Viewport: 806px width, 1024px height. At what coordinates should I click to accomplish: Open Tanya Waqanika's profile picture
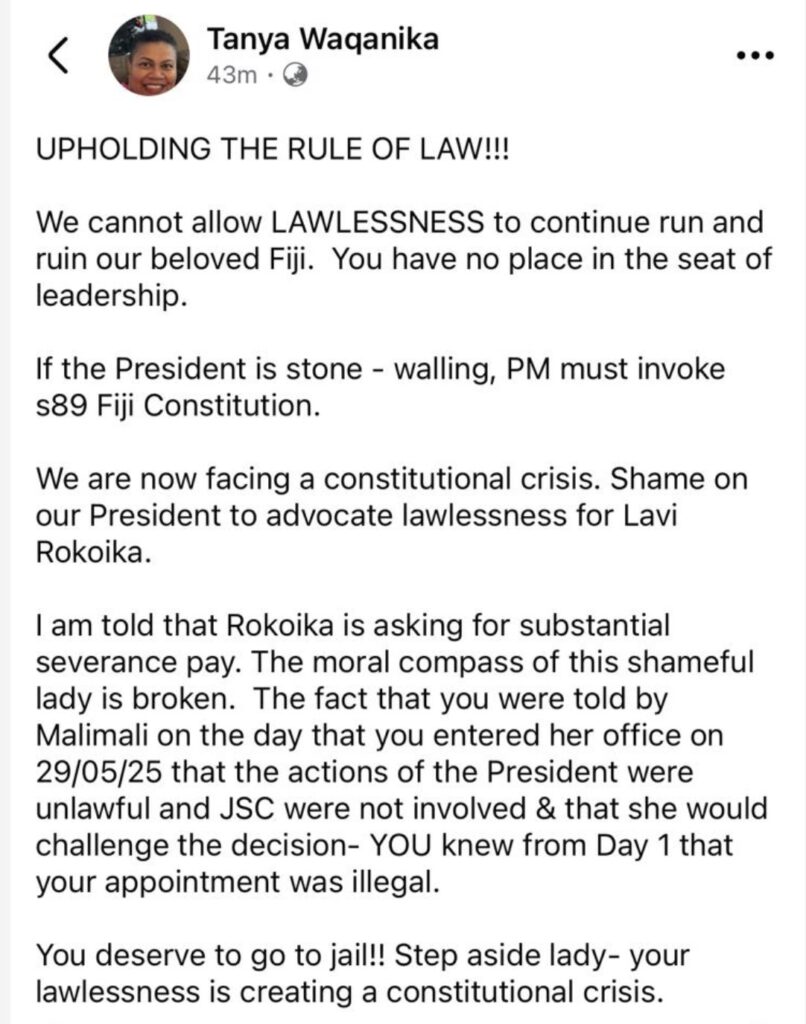click(148, 56)
